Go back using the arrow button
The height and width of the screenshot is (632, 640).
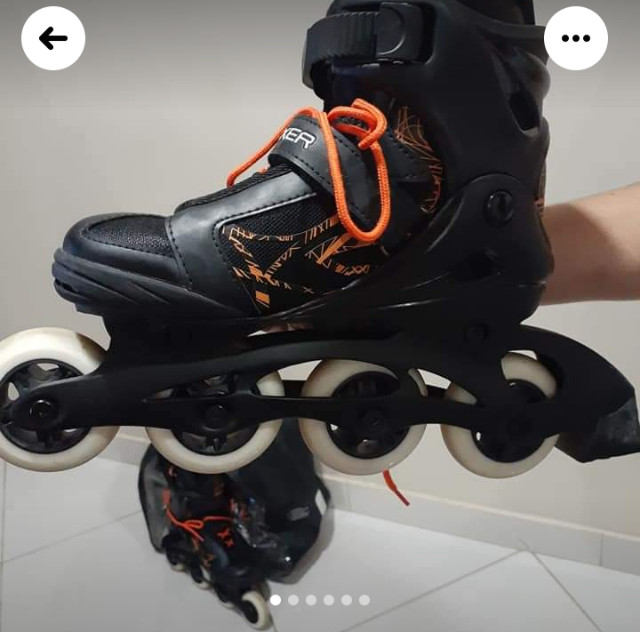coord(53,38)
